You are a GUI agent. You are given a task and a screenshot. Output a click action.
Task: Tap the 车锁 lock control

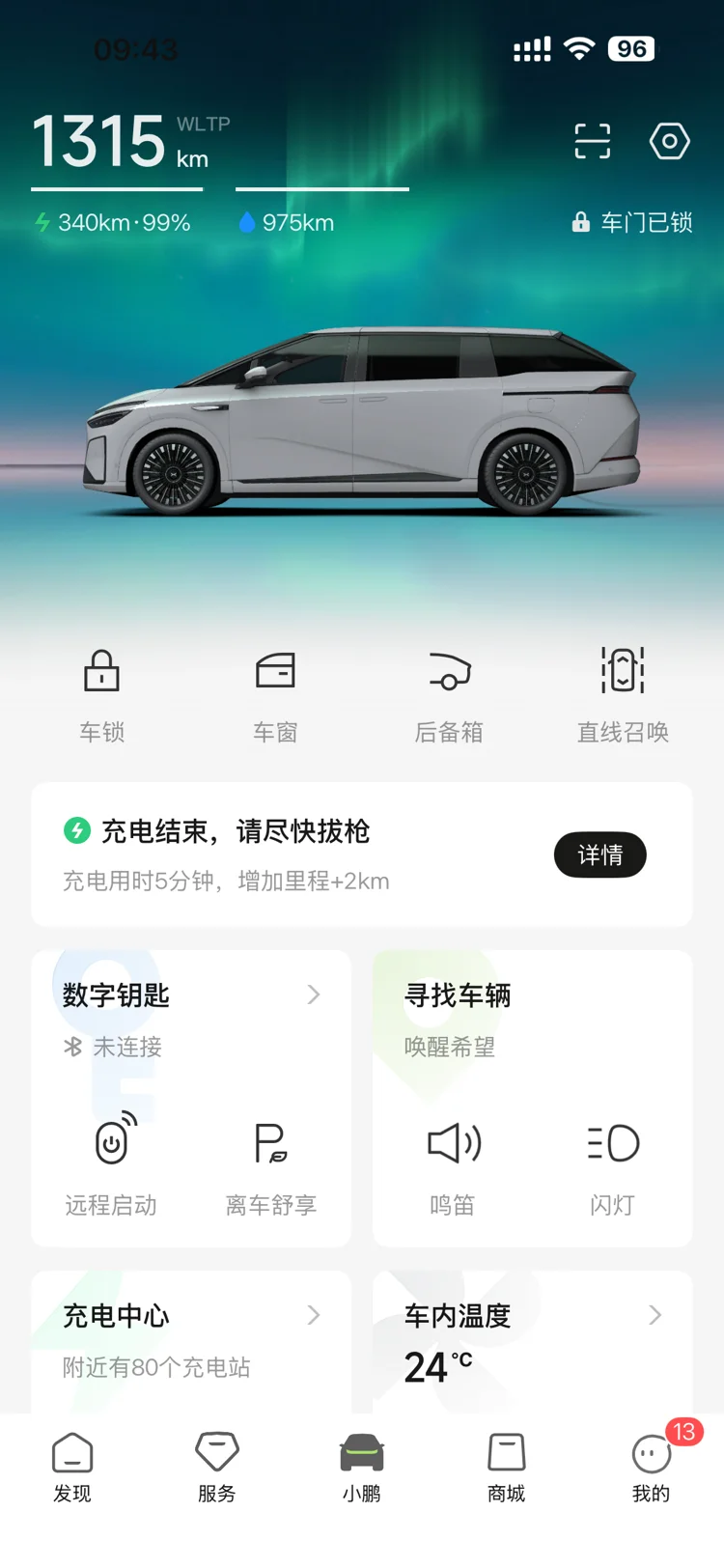coord(101,695)
